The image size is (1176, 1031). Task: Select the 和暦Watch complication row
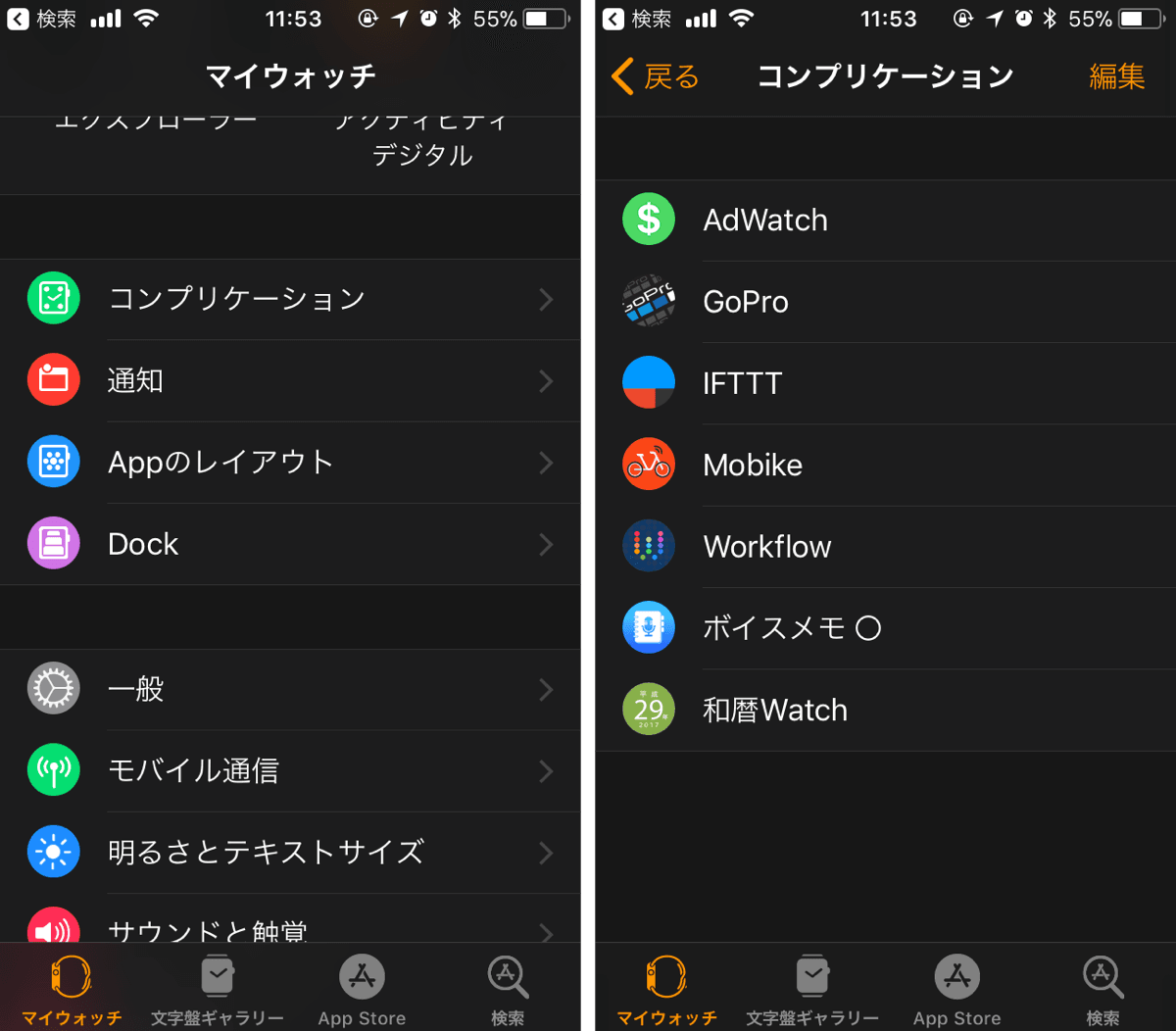click(x=885, y=710)
